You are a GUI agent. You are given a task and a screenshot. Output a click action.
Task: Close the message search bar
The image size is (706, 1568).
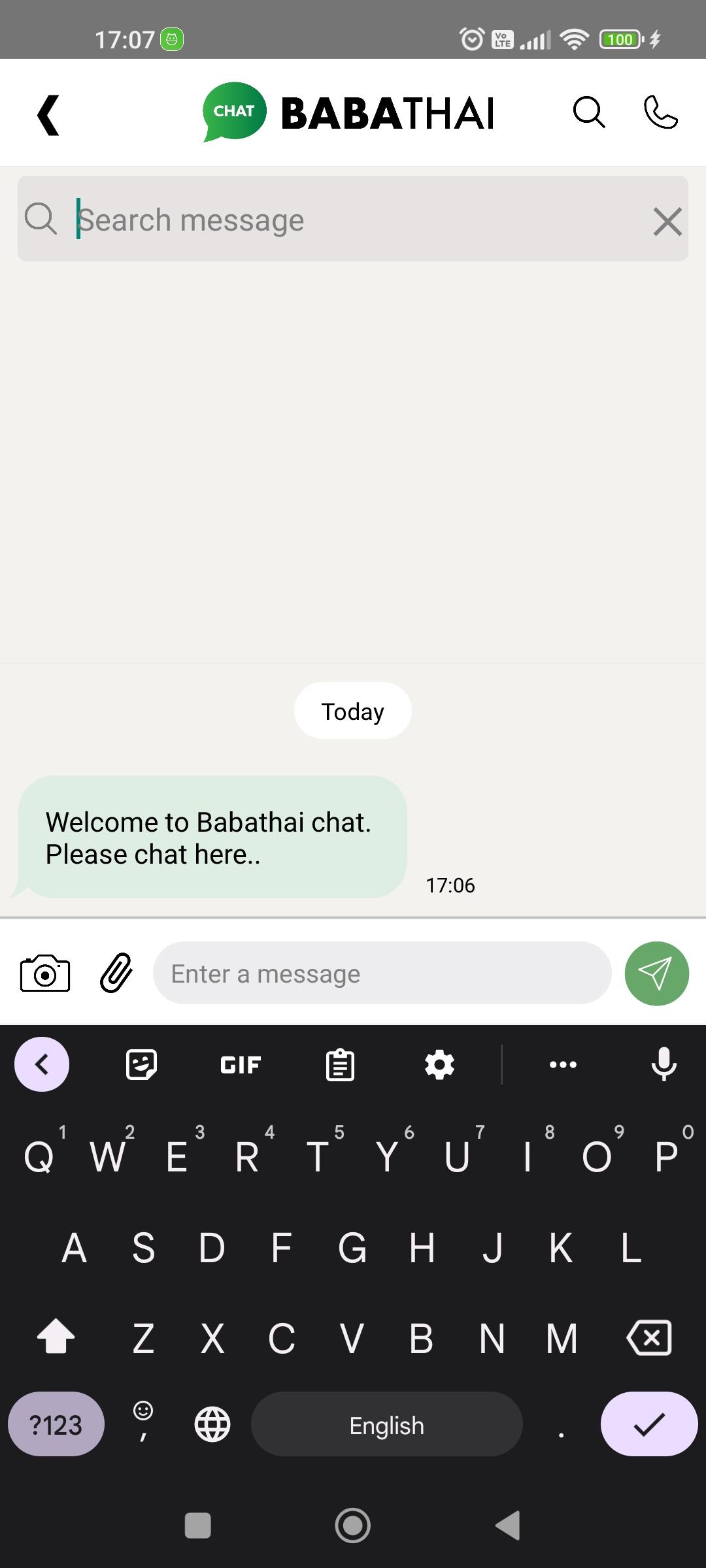[x=667, y=221]
